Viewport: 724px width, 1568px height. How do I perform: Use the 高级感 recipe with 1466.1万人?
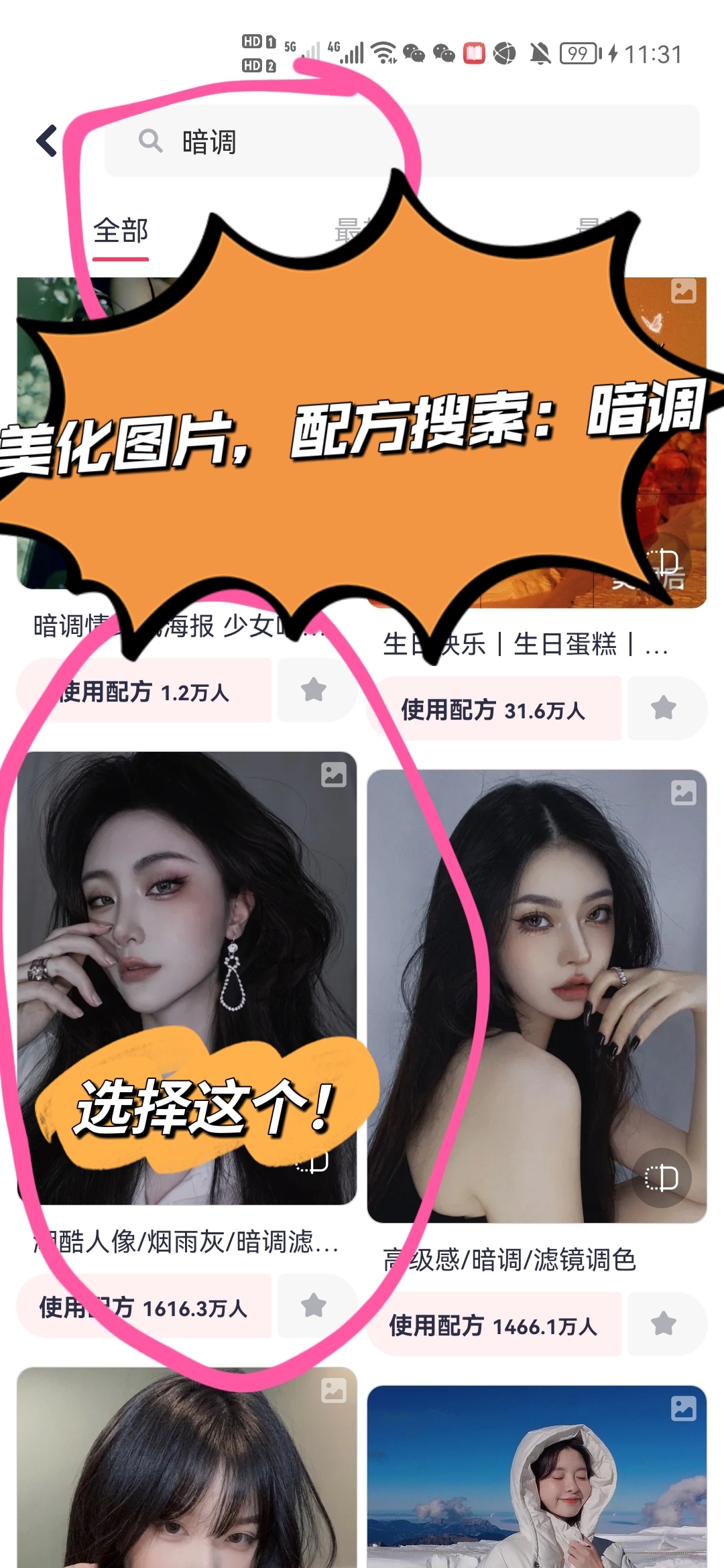click(x=494, y=1325)
